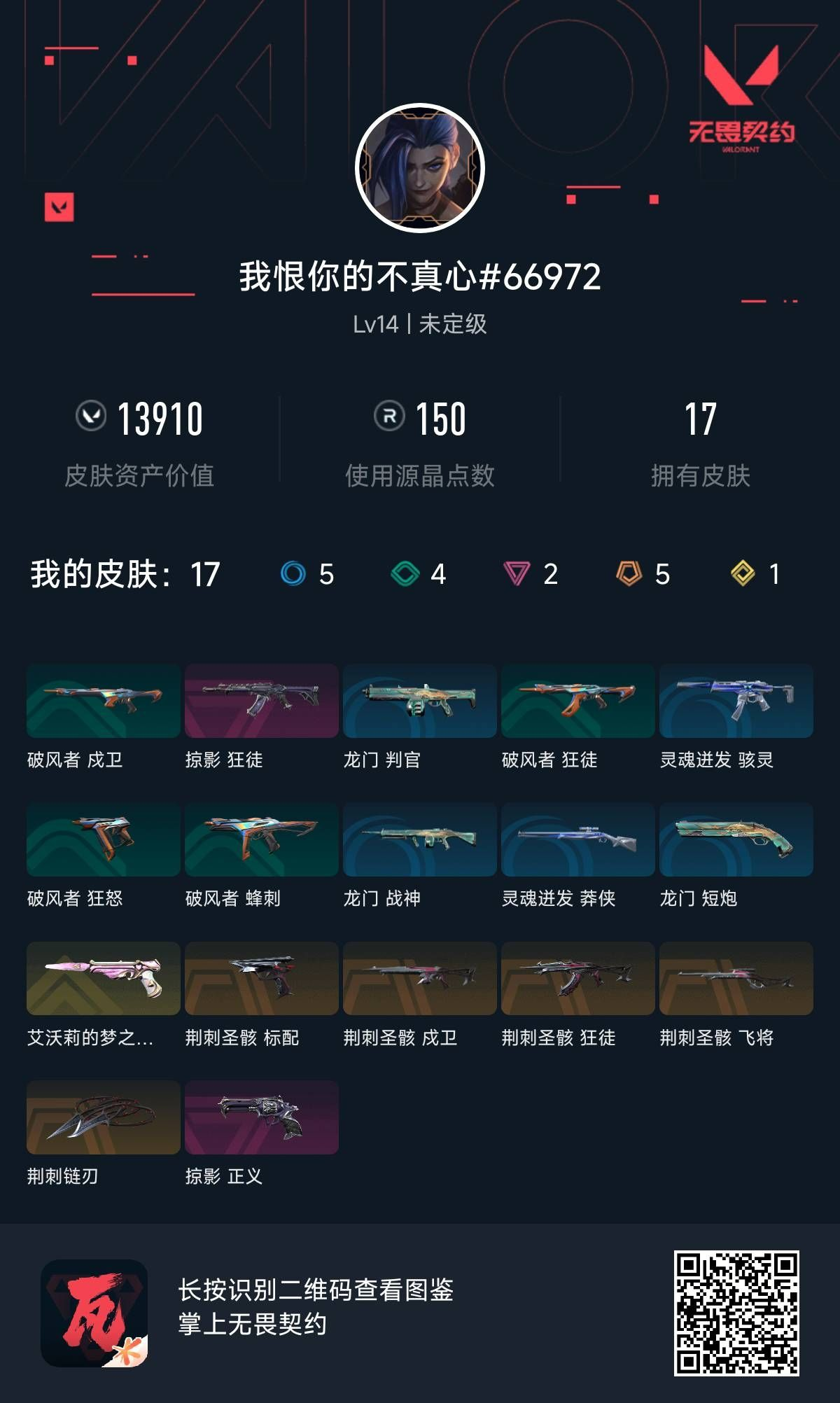Click the Lv14 未定级 rank label

[x=419, y=323]
